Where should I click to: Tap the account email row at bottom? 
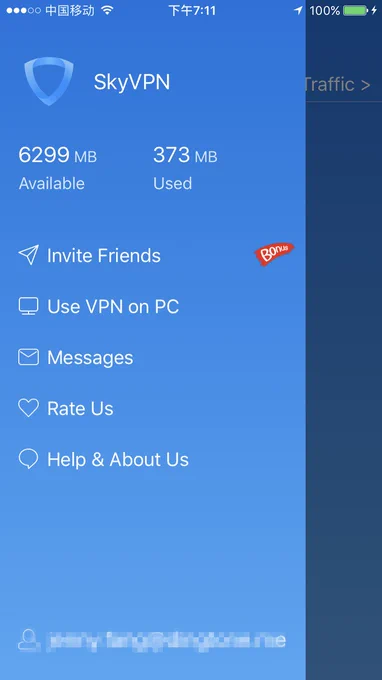[152, 641]
